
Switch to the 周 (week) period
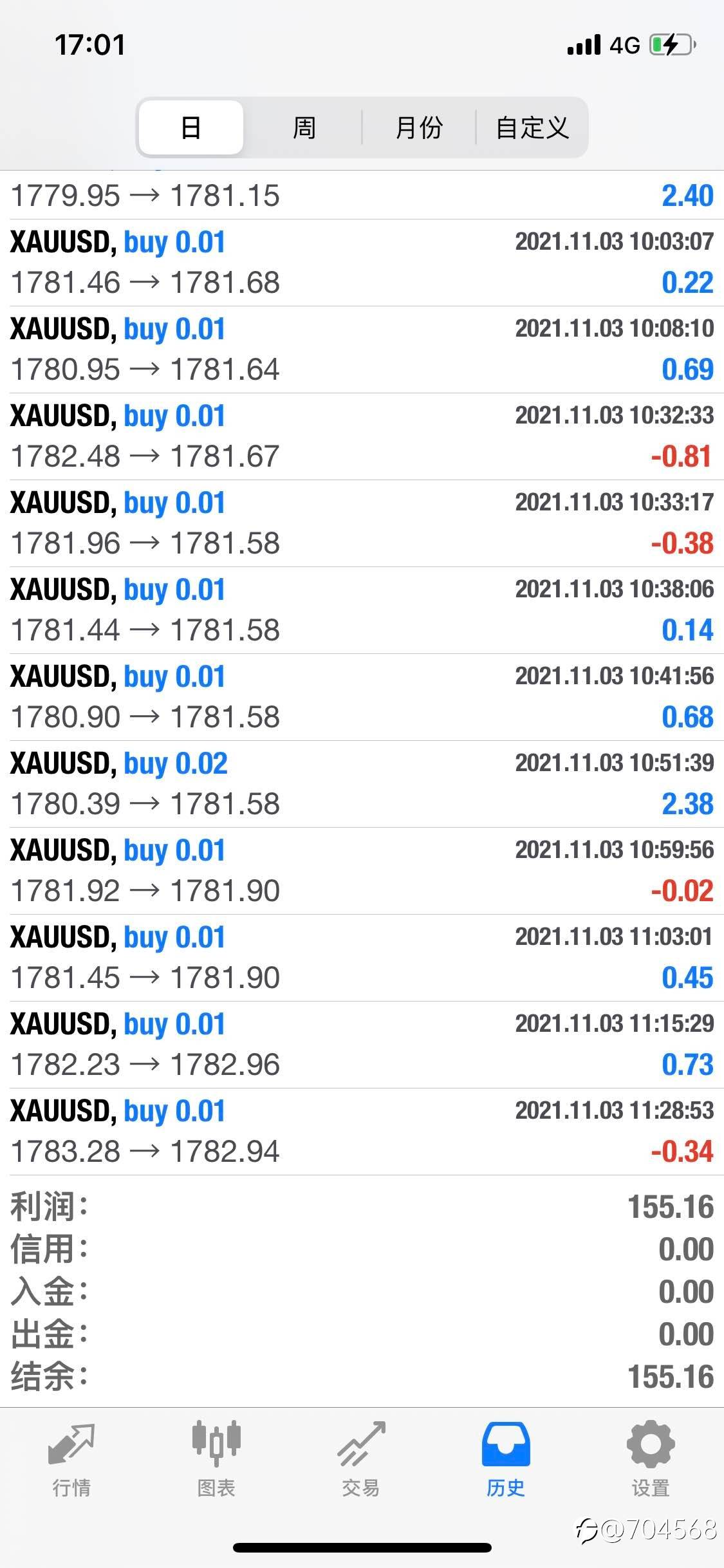(x=304, y=127)
